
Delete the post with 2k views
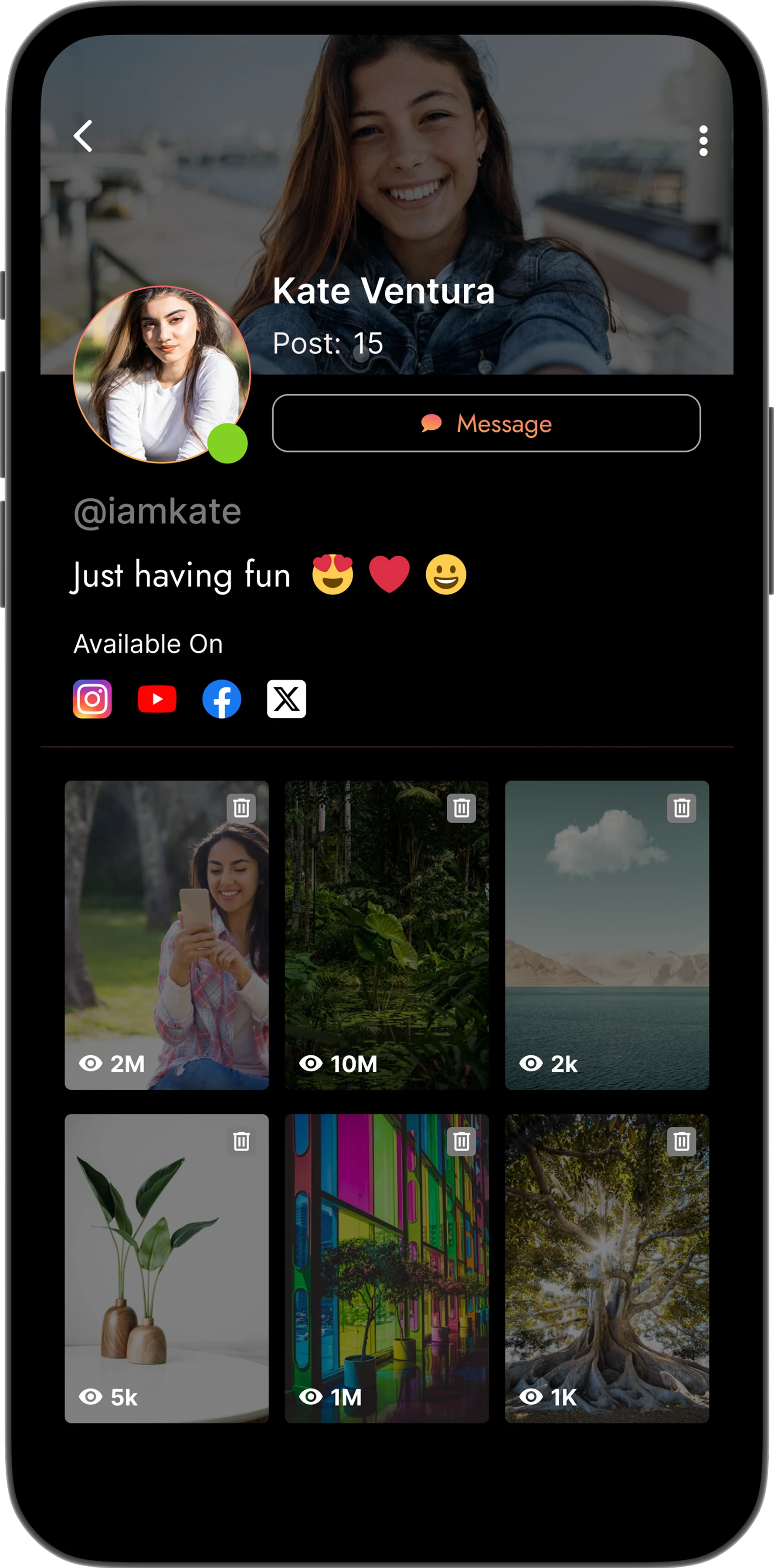682,808
